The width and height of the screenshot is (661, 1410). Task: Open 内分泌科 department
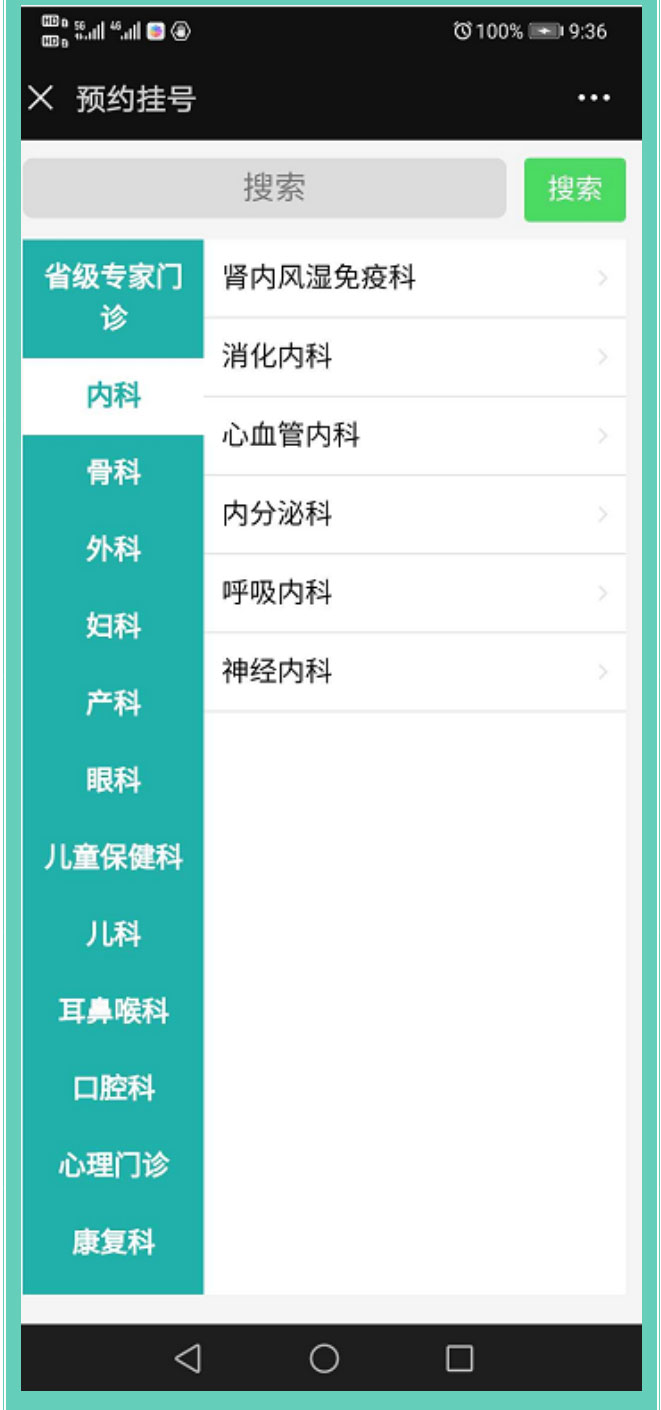415,515
